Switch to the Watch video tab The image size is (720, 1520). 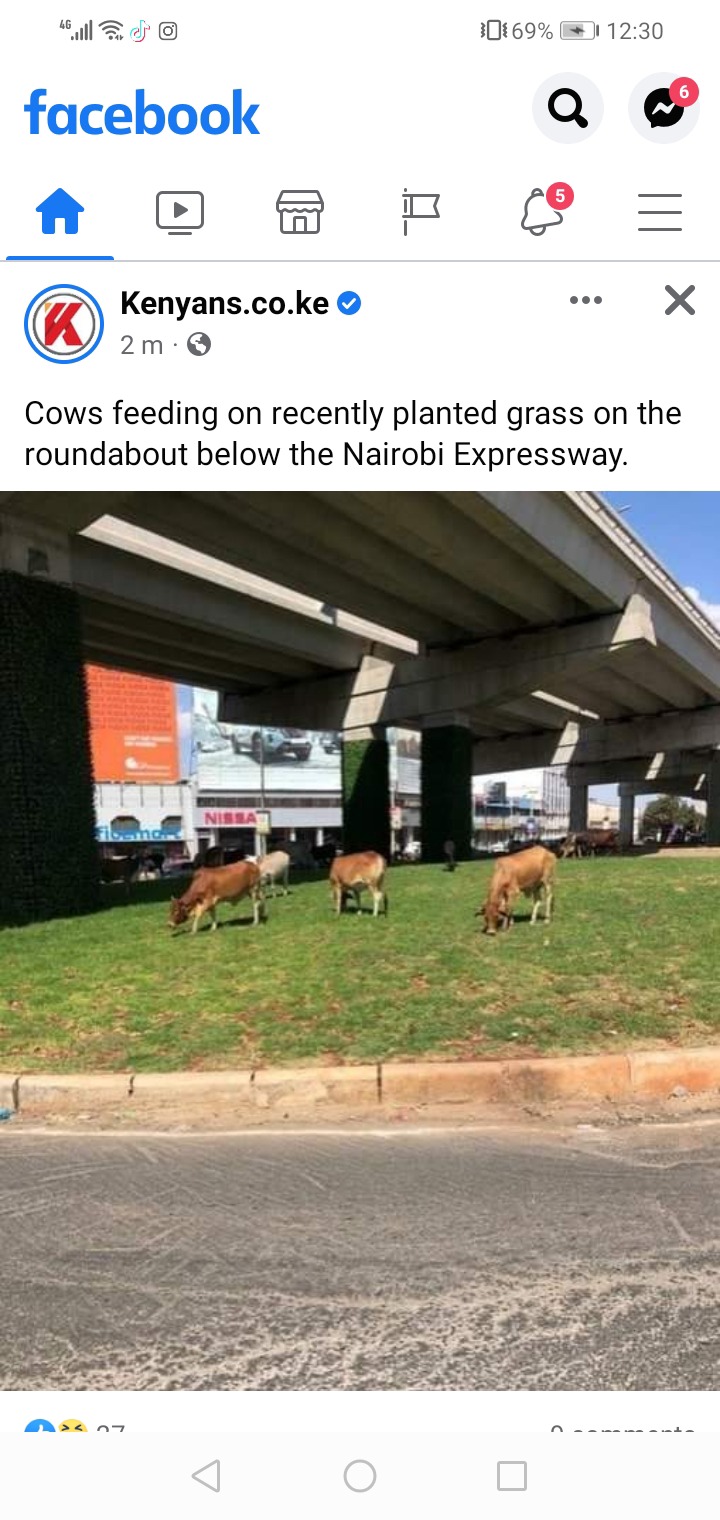(180, 212)
